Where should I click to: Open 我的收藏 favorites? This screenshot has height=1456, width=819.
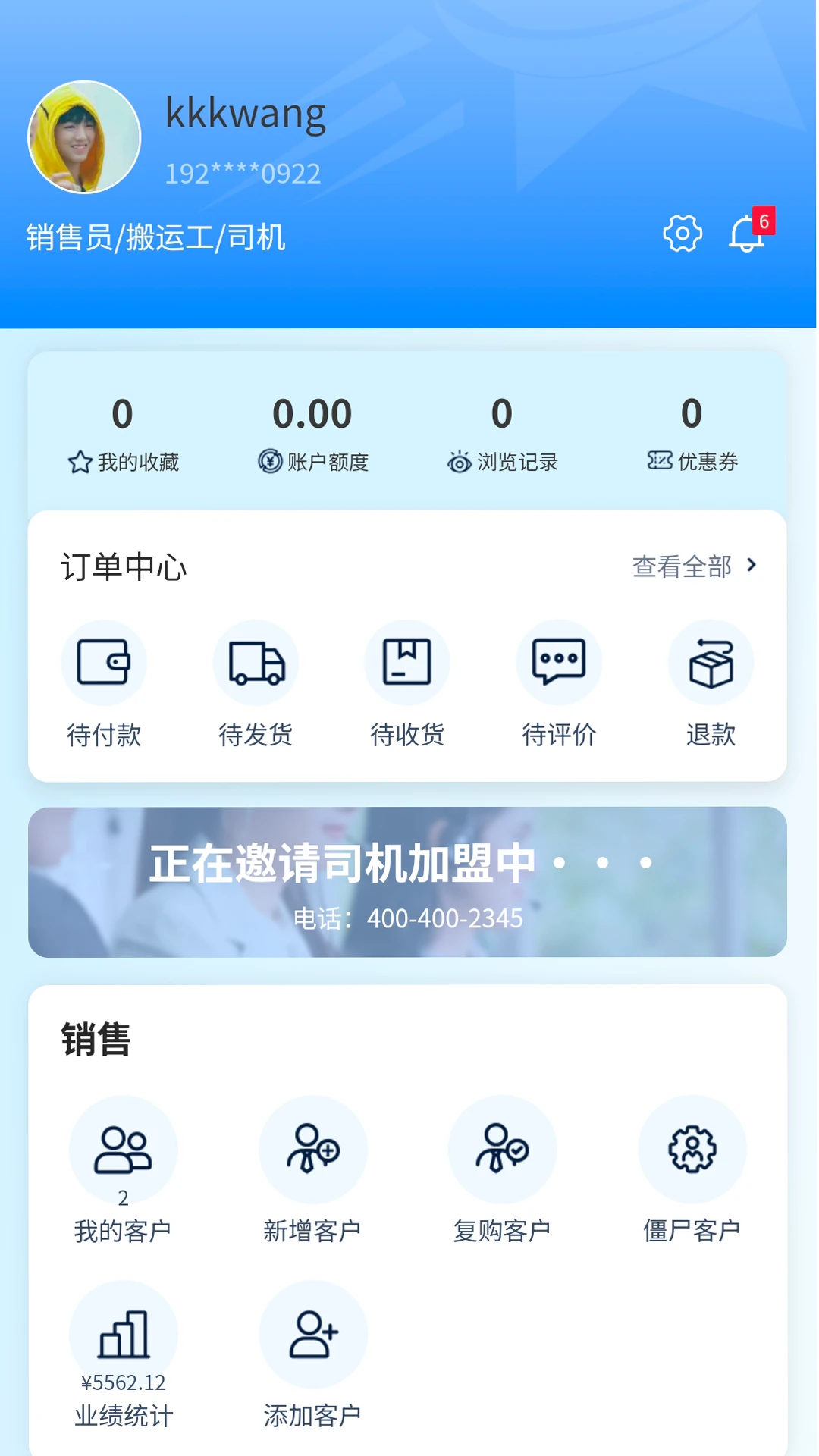click(123, 434)
